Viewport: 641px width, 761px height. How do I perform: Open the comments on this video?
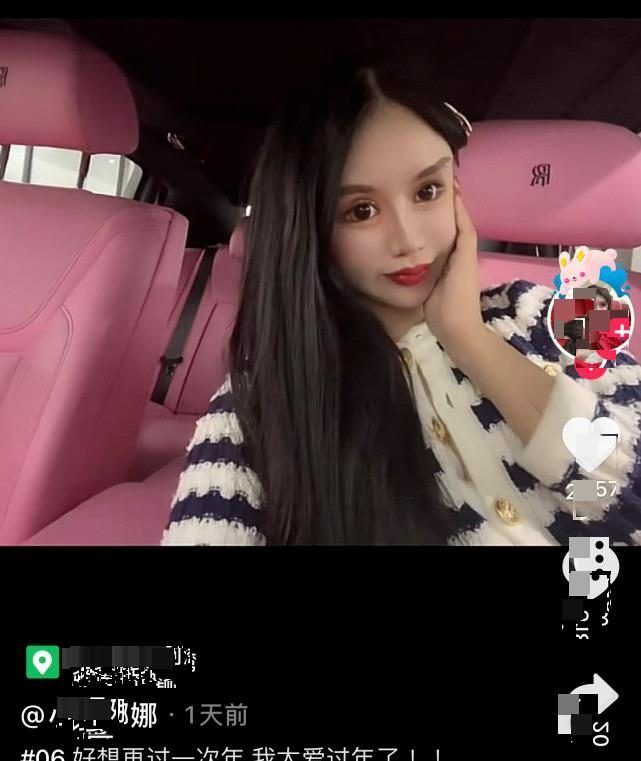pyautogui.click(x=591, y=568)
